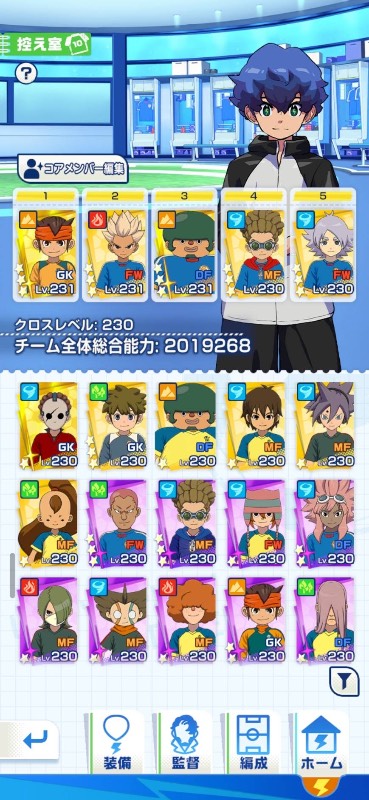
Task: Open core member slot 5 forward card
Action: point(323,245)
